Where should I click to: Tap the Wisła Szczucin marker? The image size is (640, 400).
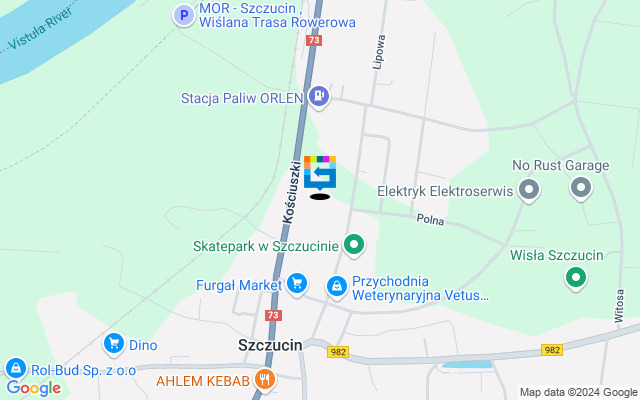pos(575,279)
